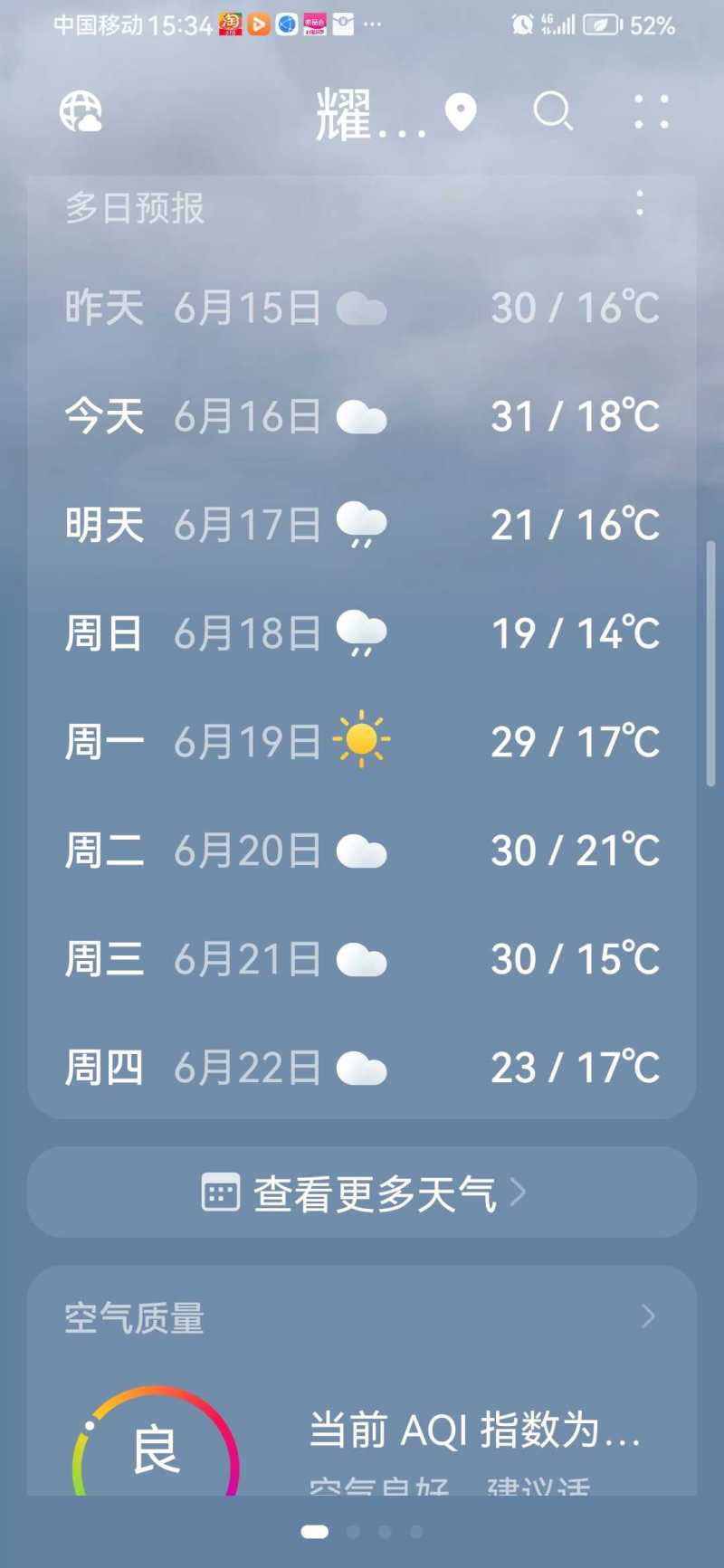Expand the 空气质量 air quality details
This screenshot has height=1568, width=724.
click(647, 1316)
